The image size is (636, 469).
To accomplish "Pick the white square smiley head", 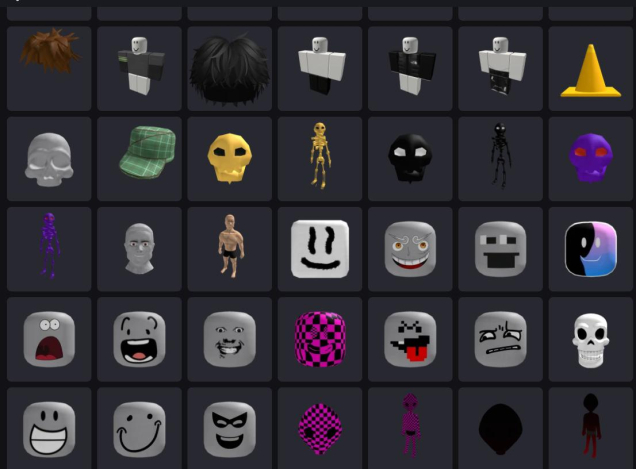I will (319, 248).
